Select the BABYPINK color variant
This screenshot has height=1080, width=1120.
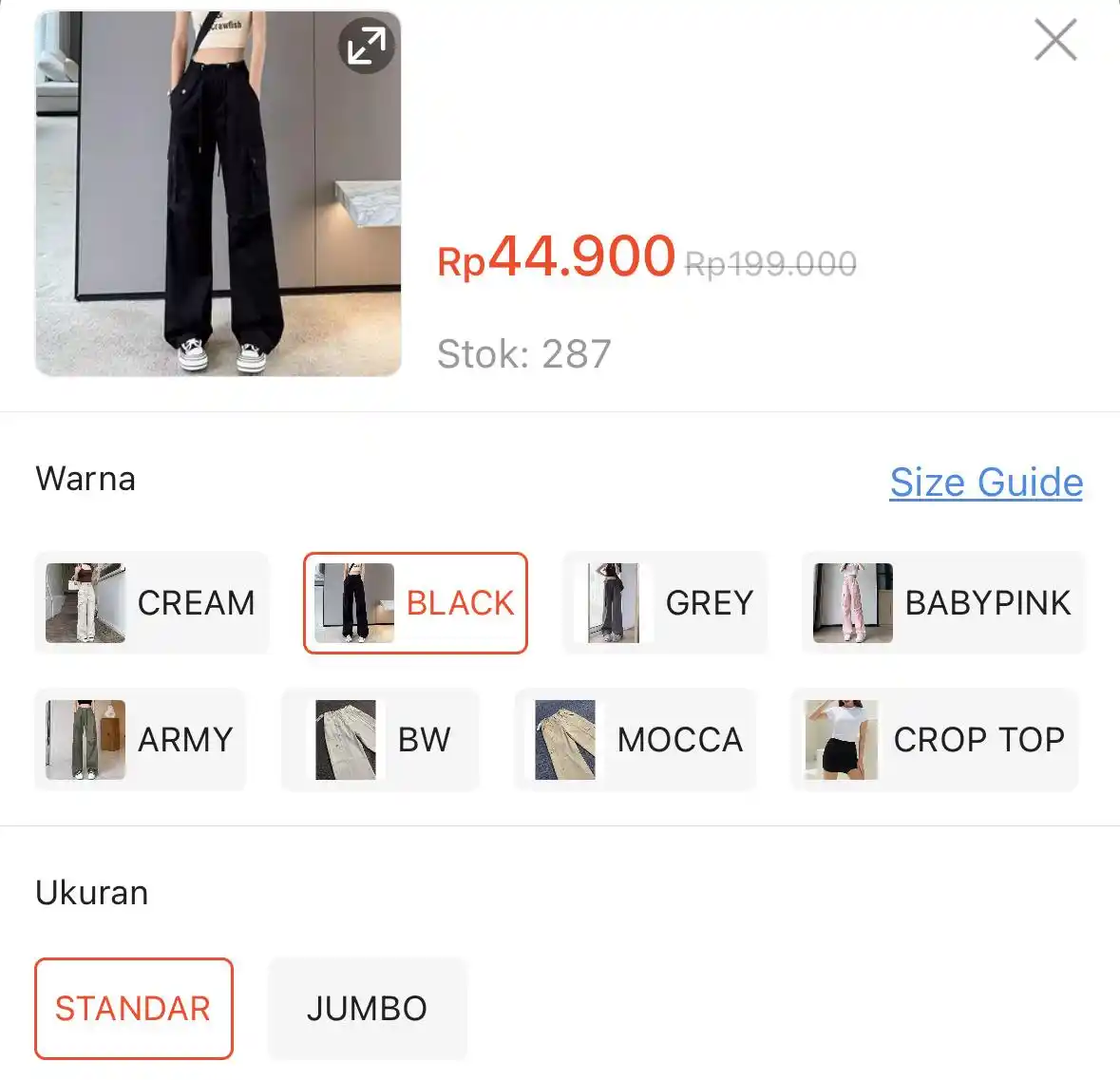click(942, 603)
